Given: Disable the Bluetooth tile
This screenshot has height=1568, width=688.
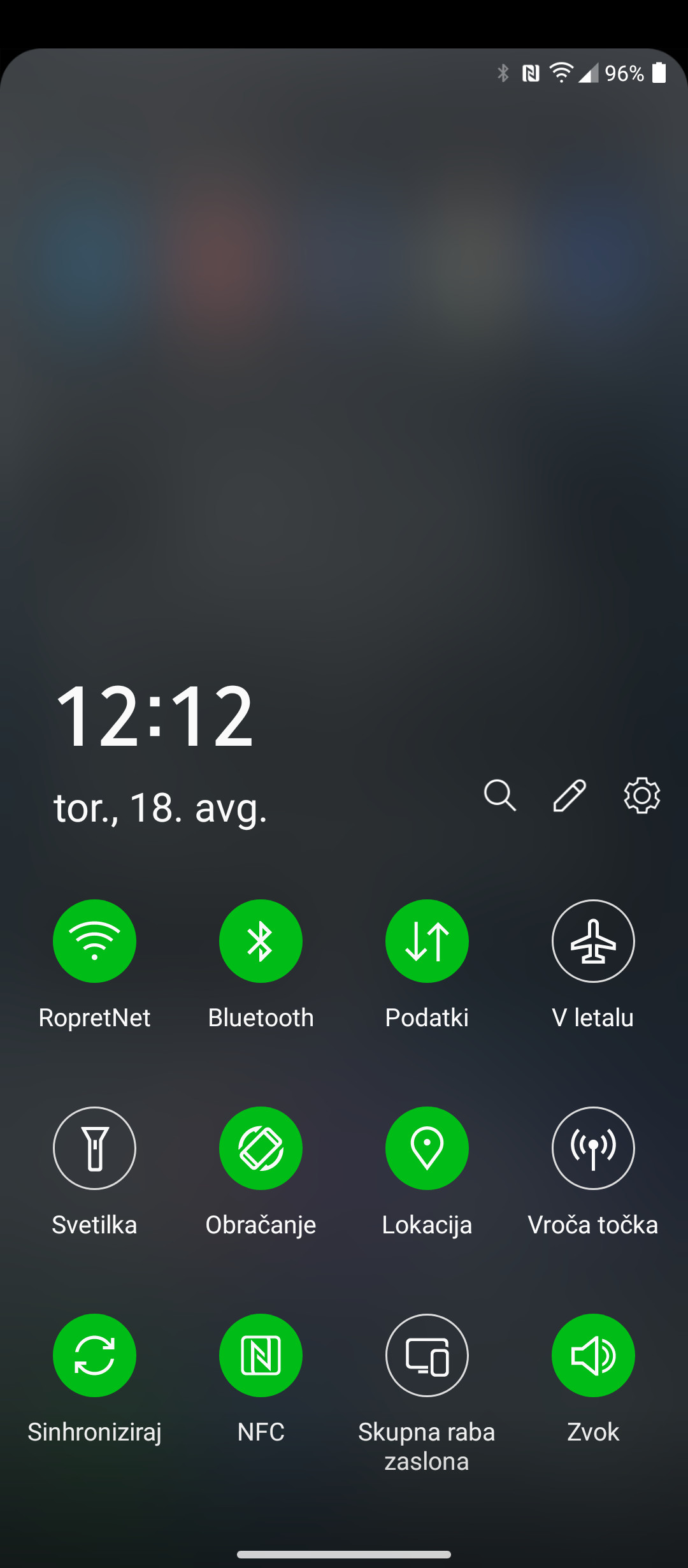Looking at the screenshot, I should pyautogui.click(x=261, y=941).
